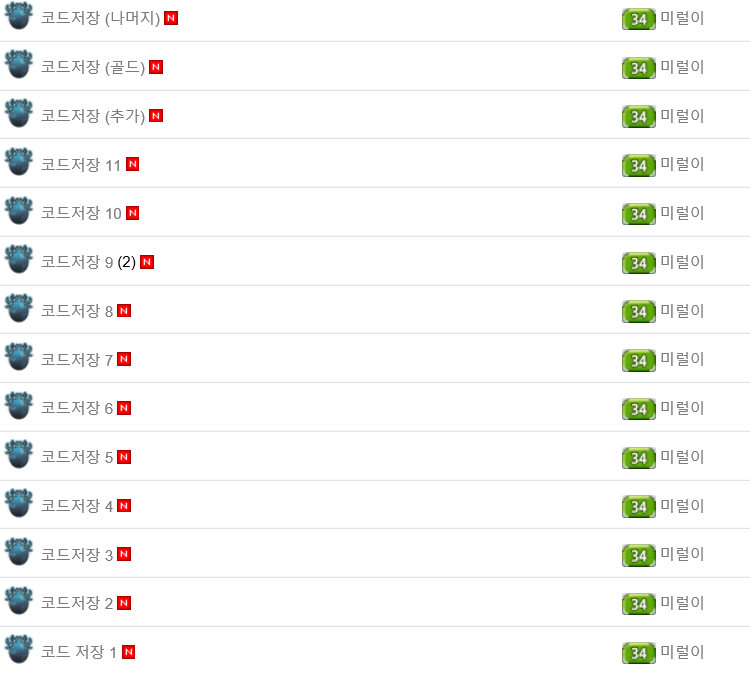Open the post 코드저장 3

(76, 554)
